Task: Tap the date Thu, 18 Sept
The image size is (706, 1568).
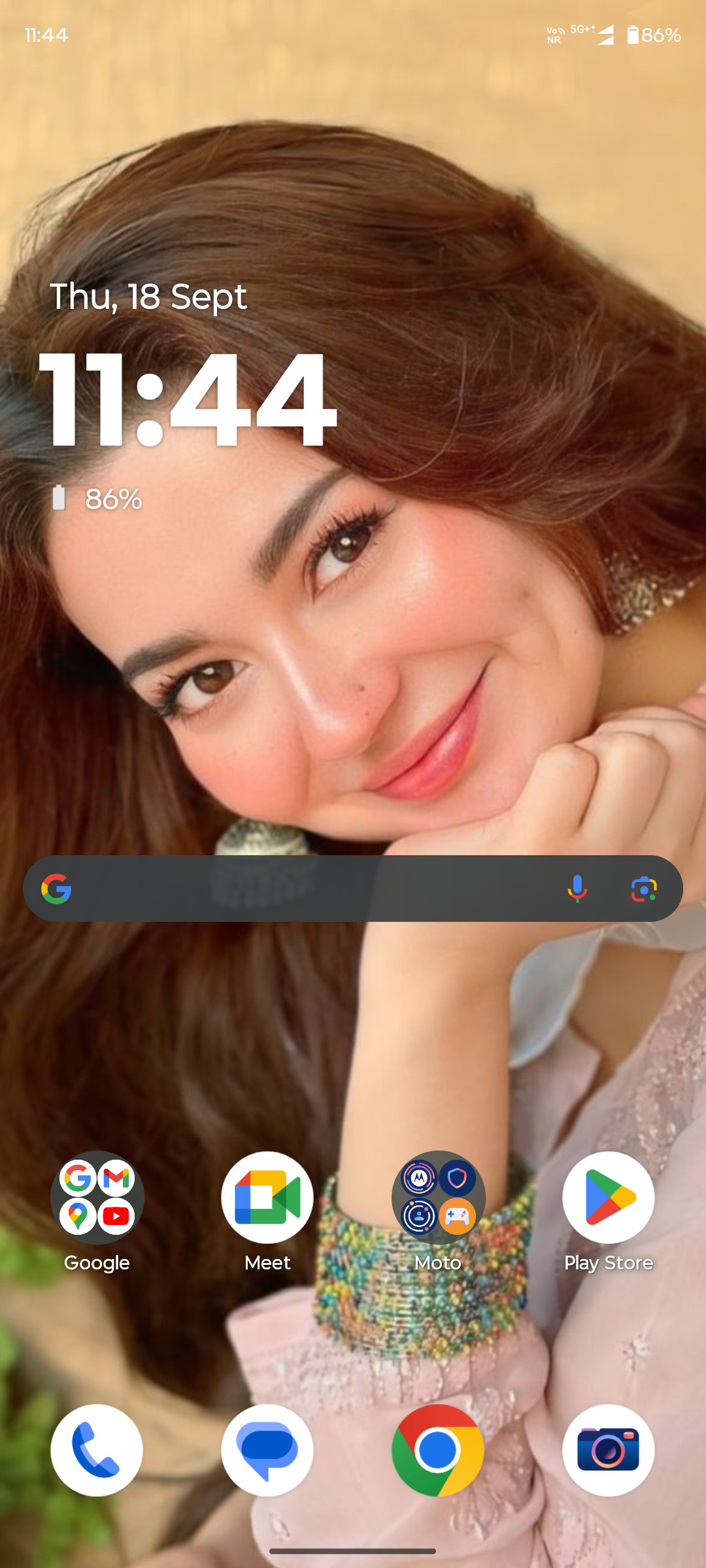Action: click(x=148, y=297)
